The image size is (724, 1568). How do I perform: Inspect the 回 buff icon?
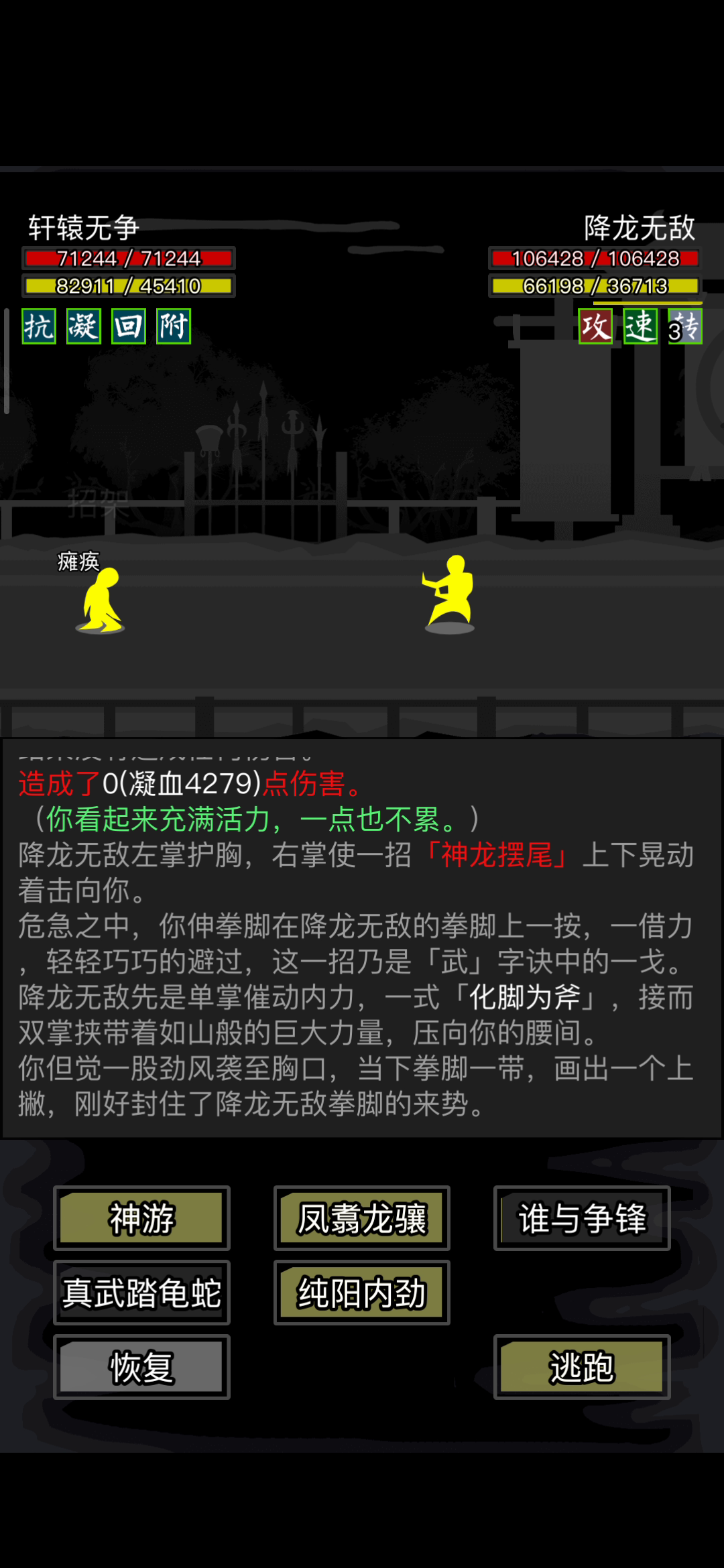click(x=129, y=326)
